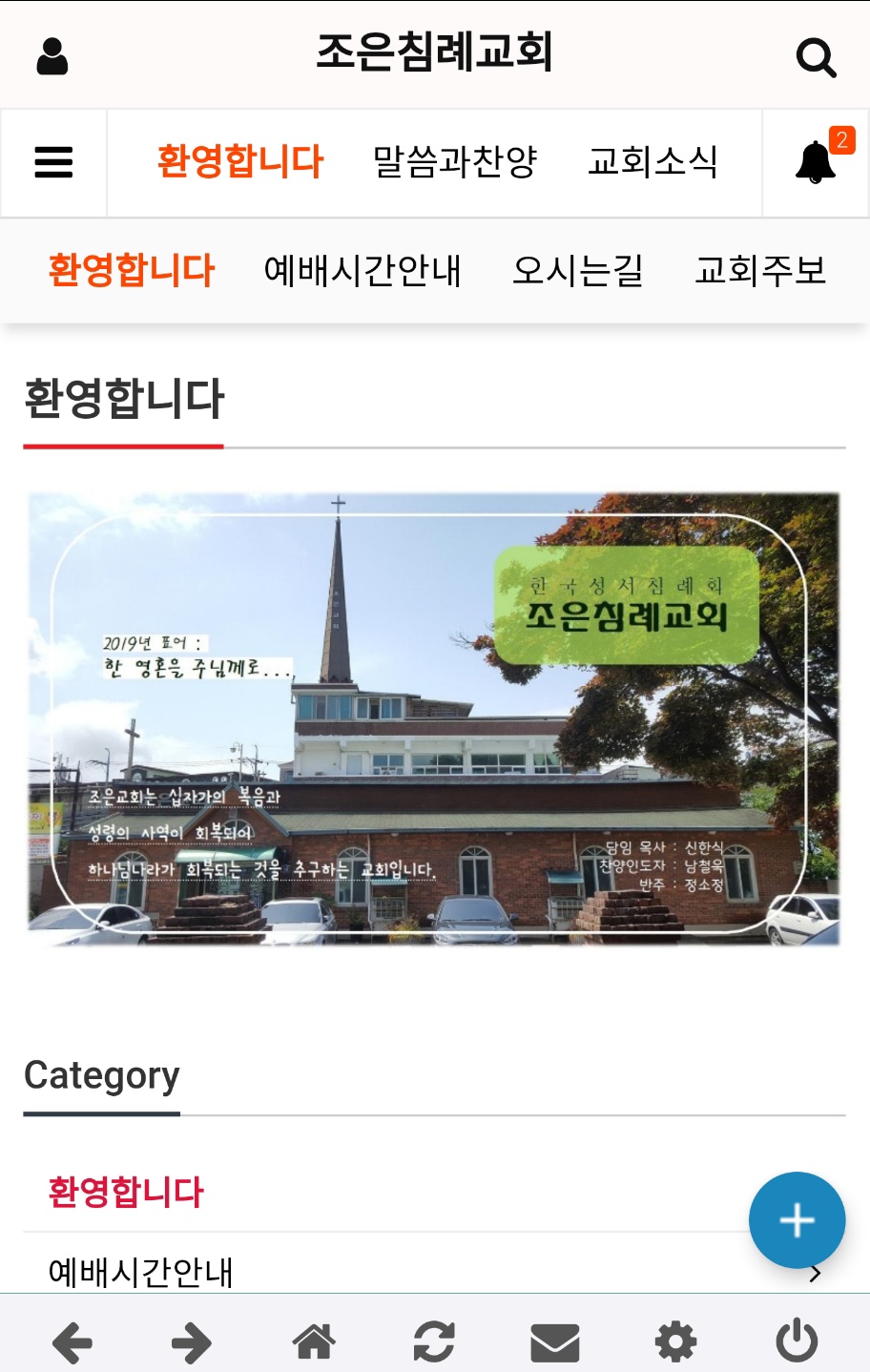Open the 오시는길 sub tab
The image size is (870, 1372).
tap(578, 271)
